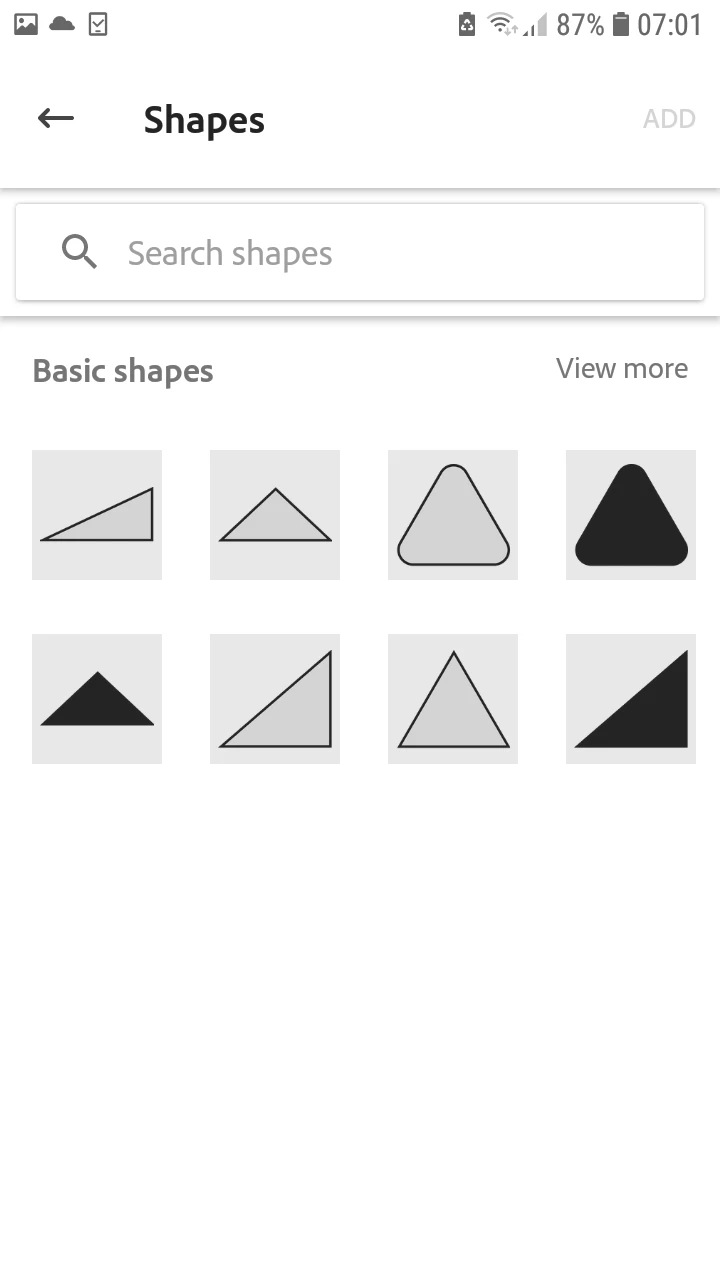Select the tall outlined right triangle
This screenshot has width=720, height=1280.
(x=275, y=699)
